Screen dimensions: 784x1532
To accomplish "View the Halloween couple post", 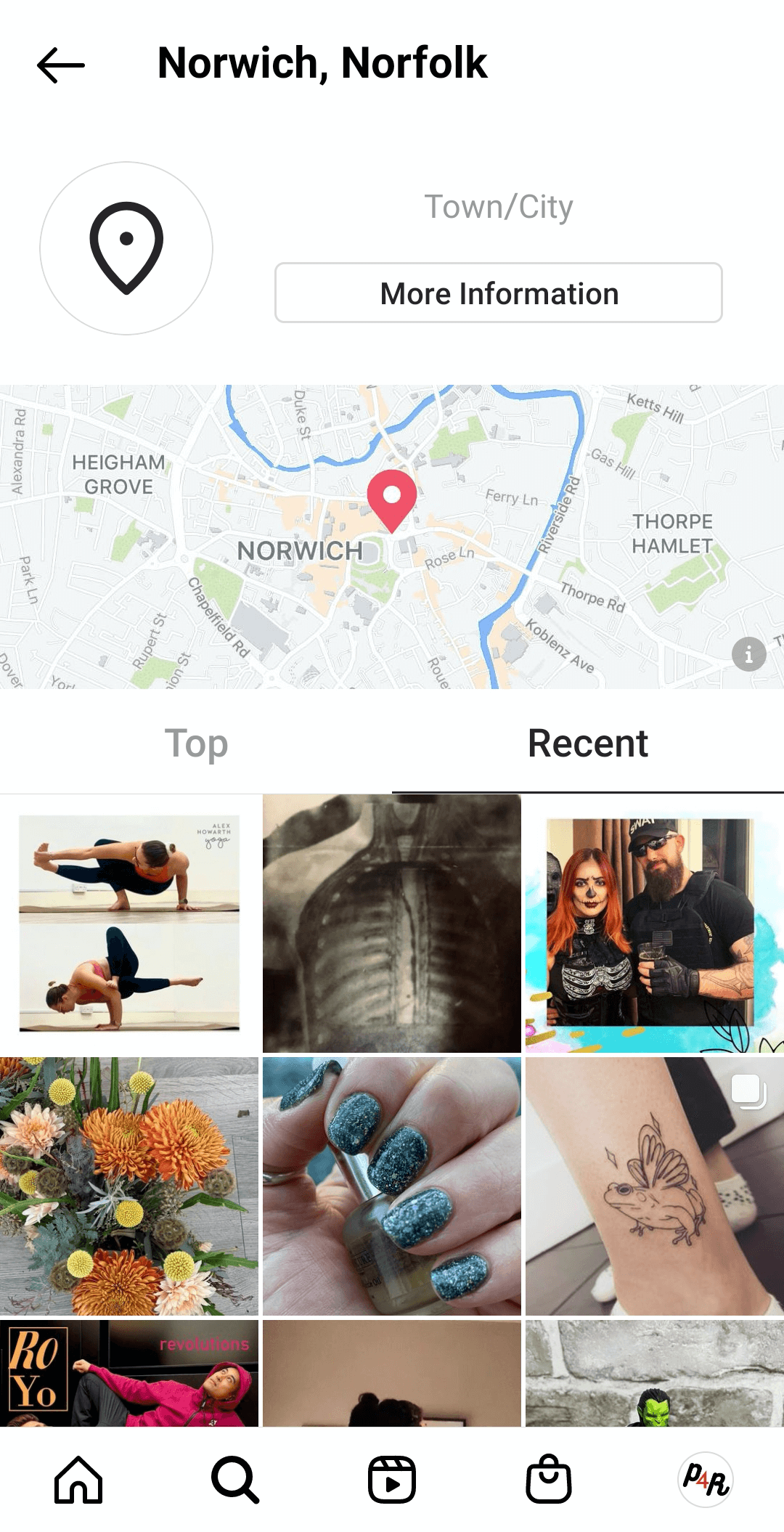I will (x=654, y=924).
